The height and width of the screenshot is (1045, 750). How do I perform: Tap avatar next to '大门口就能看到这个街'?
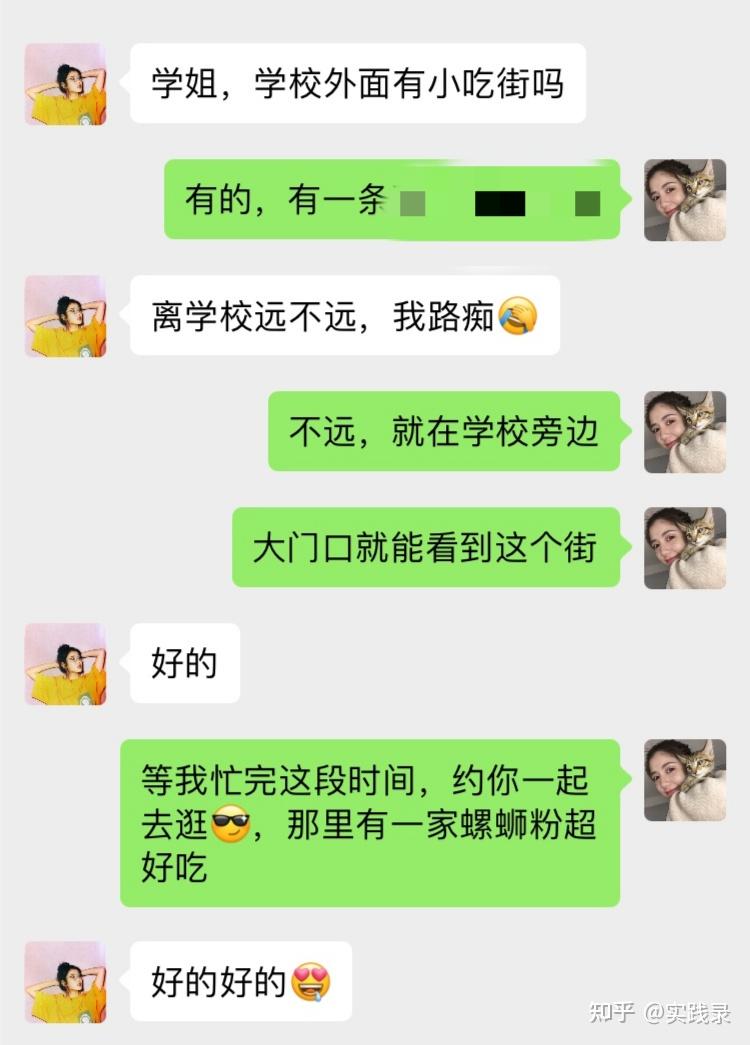point(685,548)
